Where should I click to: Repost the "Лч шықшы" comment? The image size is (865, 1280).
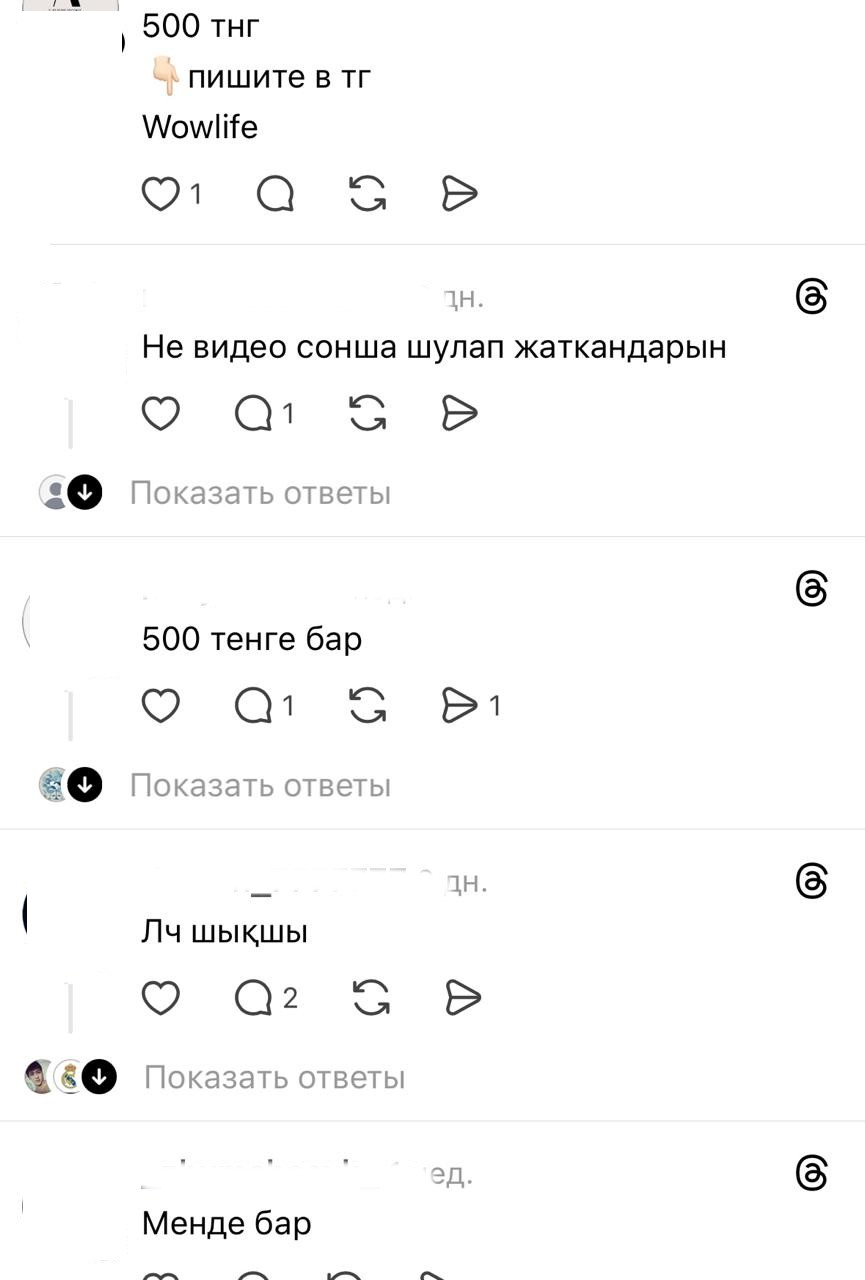point(371,998)
